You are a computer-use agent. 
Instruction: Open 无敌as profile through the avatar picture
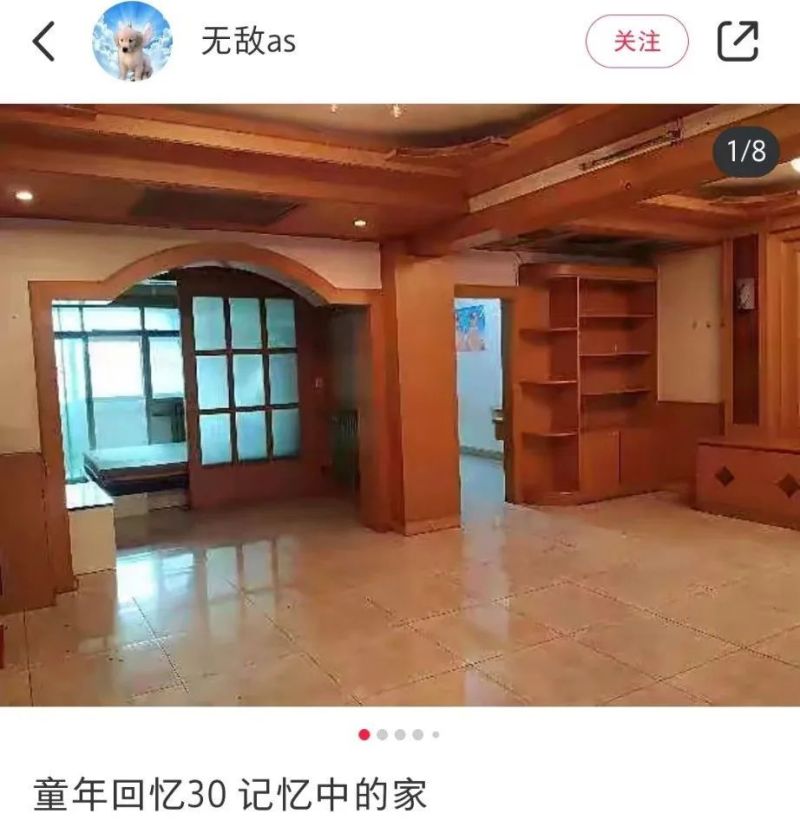click(131, 43)
